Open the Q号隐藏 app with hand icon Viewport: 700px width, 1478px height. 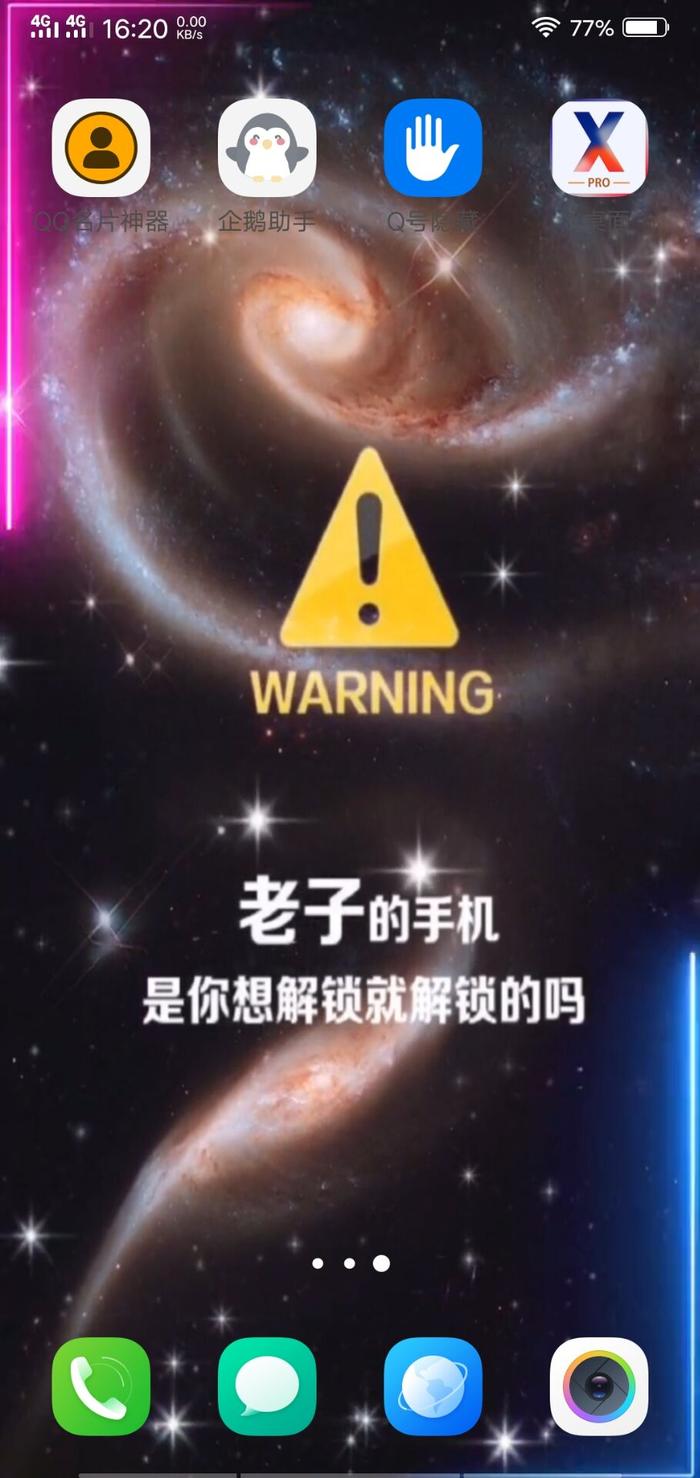[433, 148]
